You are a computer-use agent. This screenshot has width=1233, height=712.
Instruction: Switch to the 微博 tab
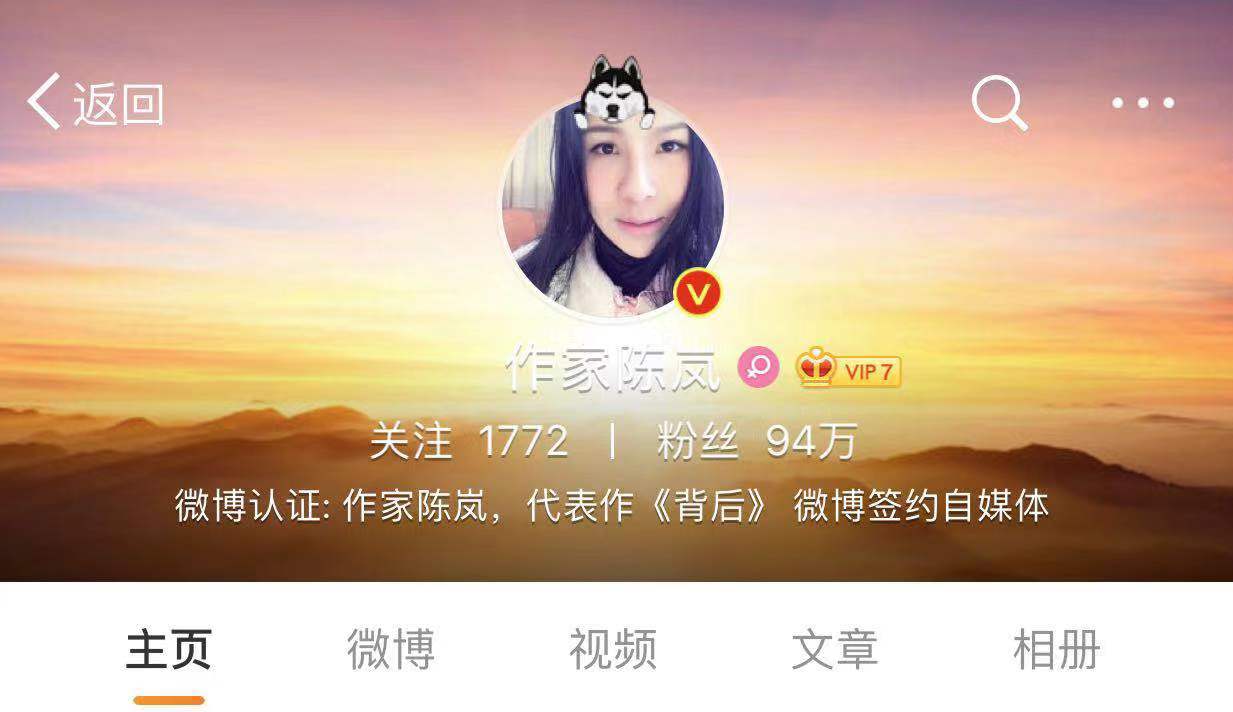[x=391, y=650]
